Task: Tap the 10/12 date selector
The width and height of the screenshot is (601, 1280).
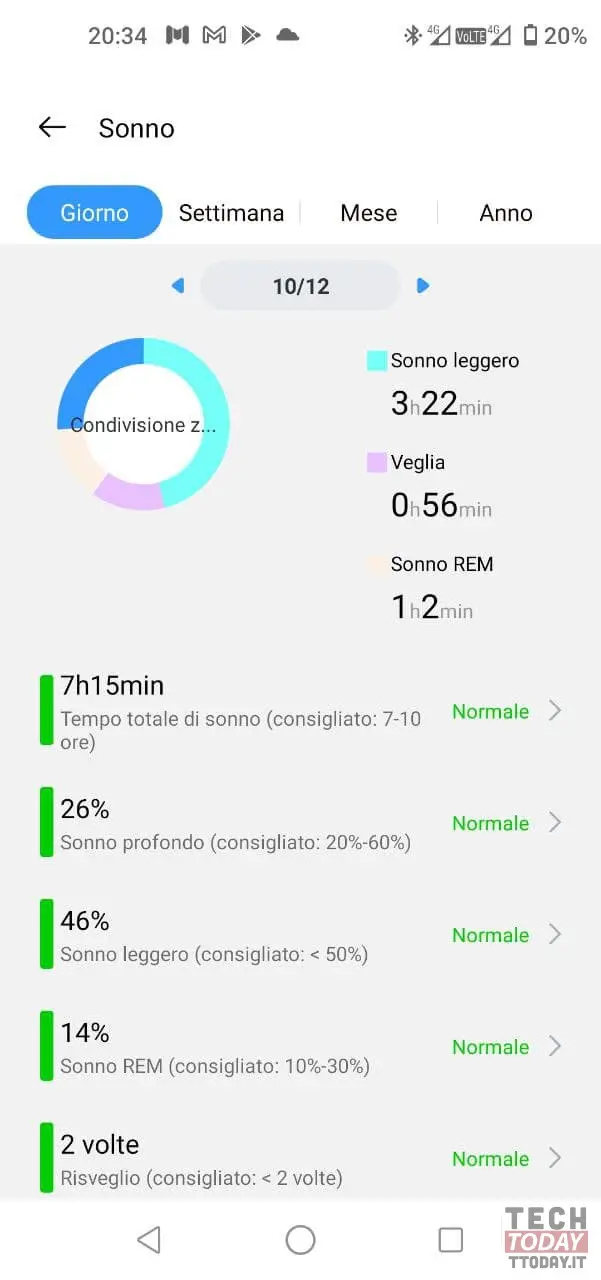Action: [300, 286]
